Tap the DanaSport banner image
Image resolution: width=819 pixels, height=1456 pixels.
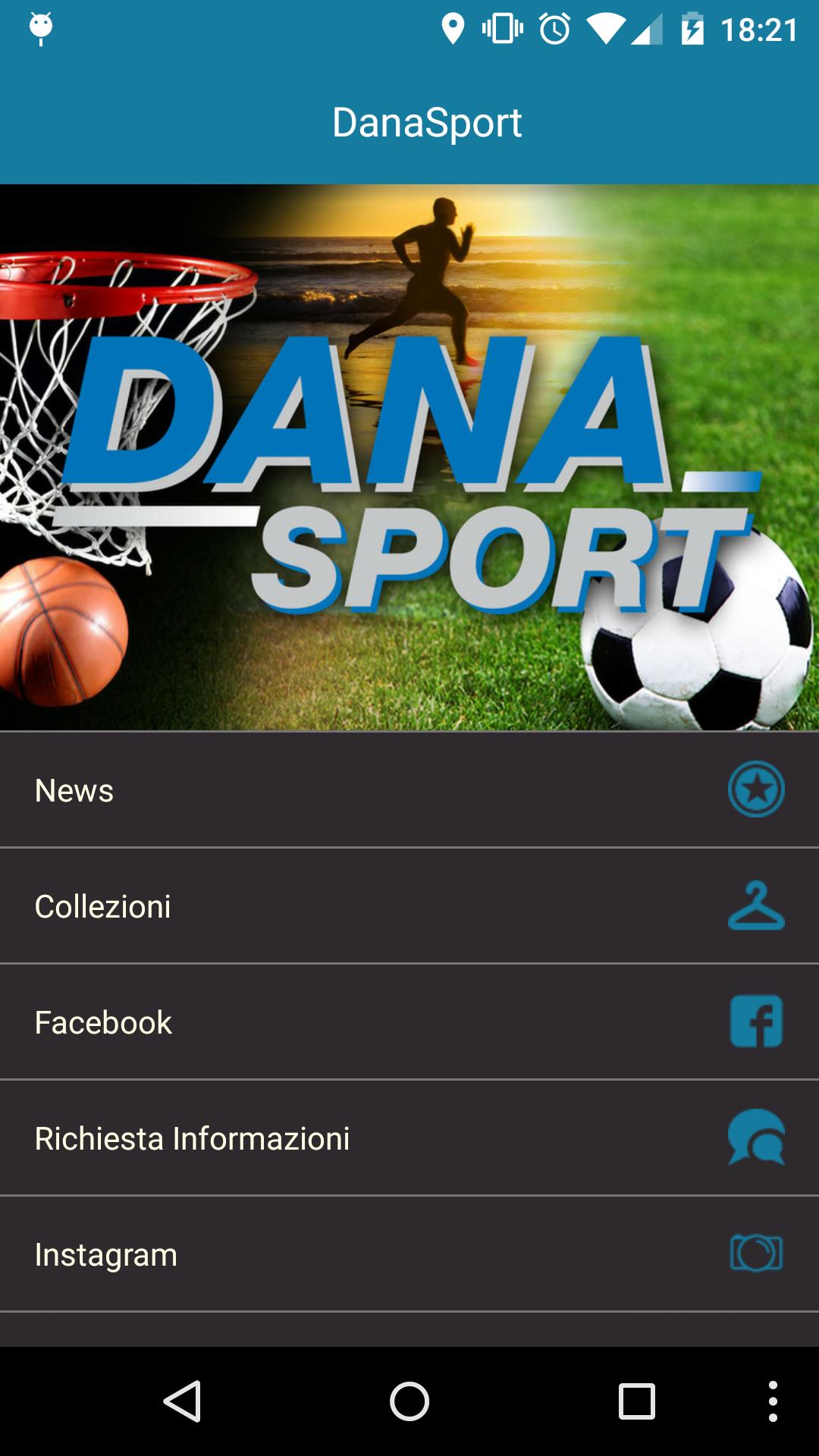[x=409, y=455]
